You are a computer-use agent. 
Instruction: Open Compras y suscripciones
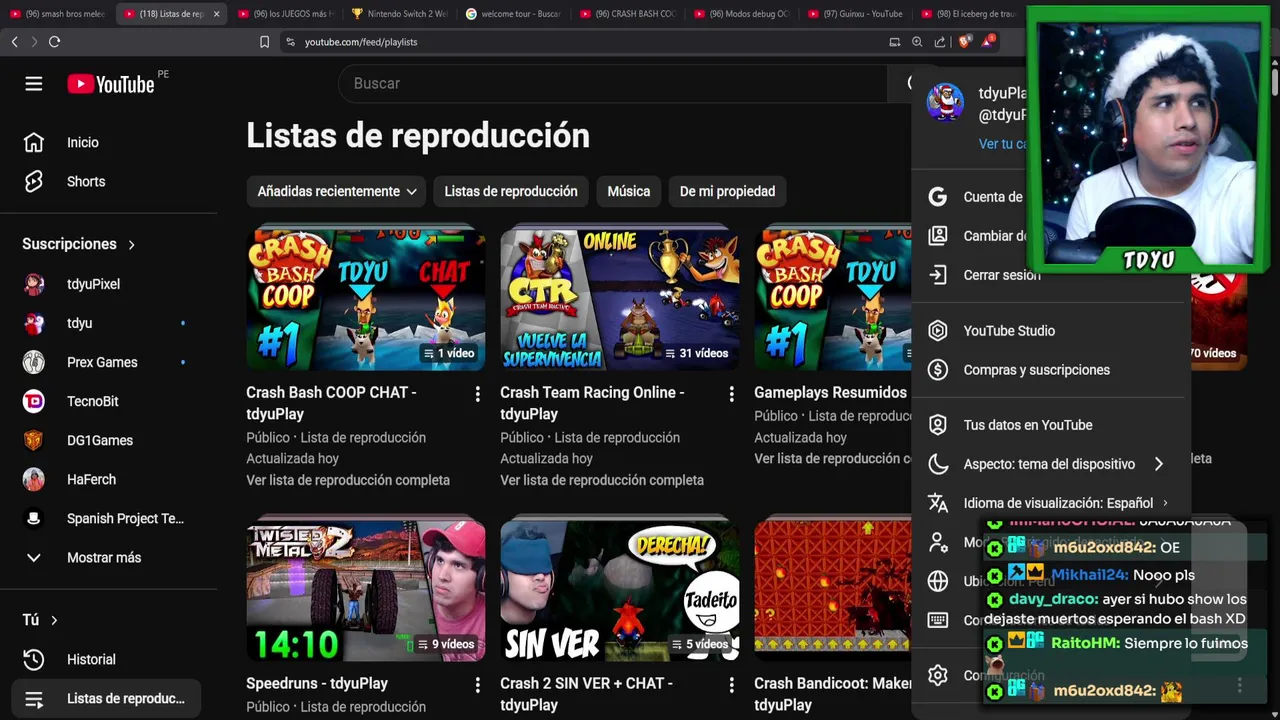1036,370
